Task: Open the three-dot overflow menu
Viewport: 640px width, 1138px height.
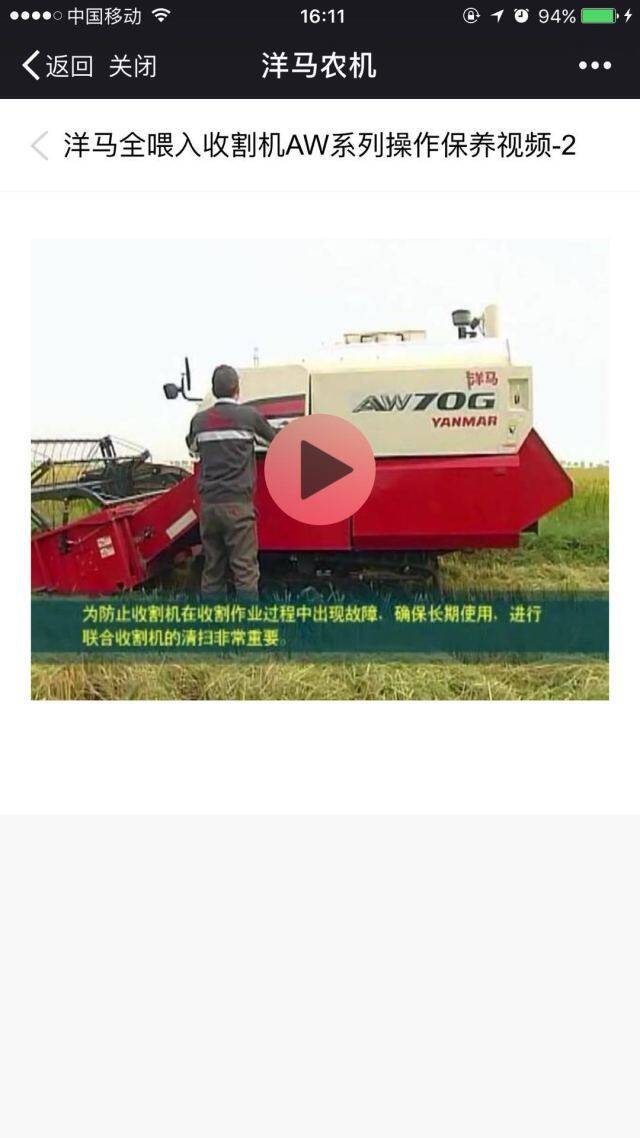Action: tap(594, 66)
